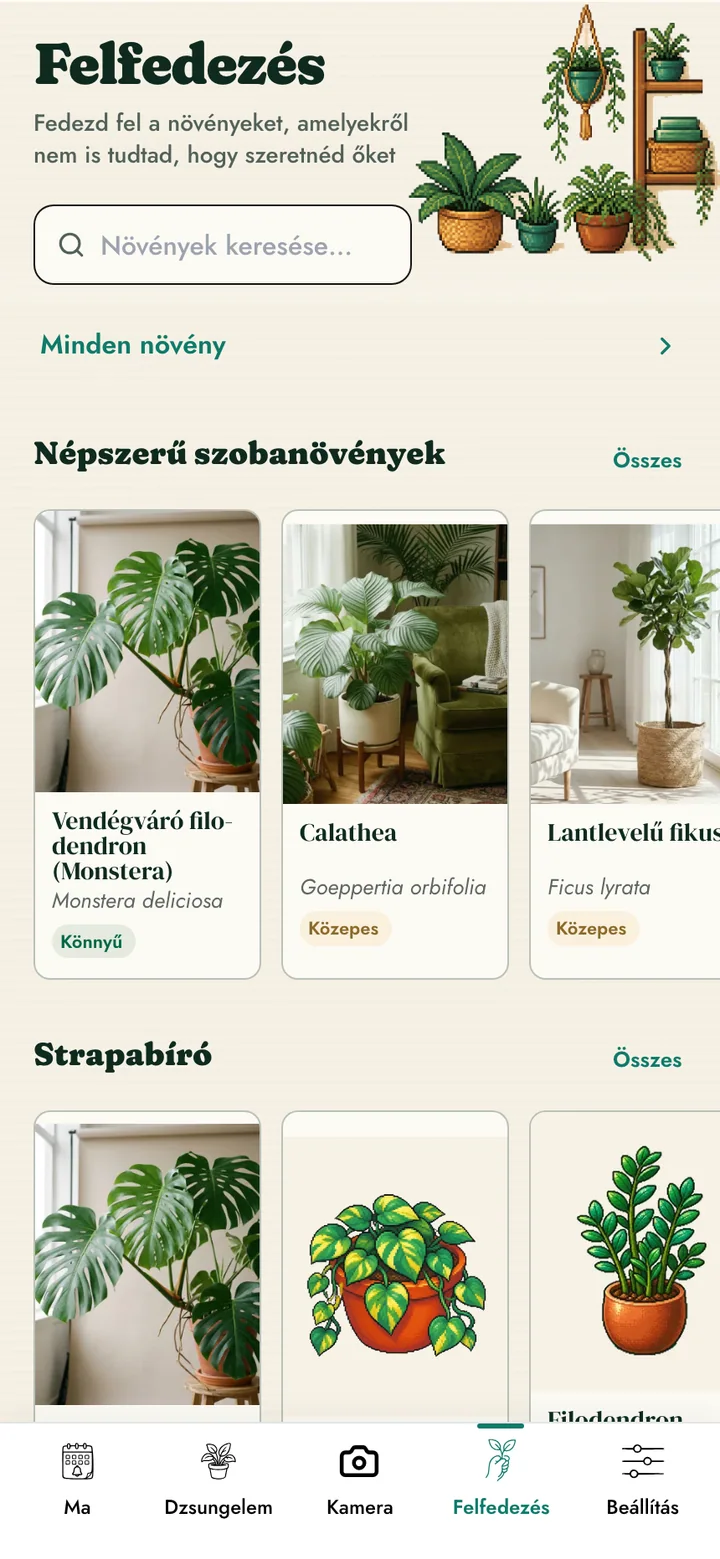Open the Calathea plant card

pos(395,744)
